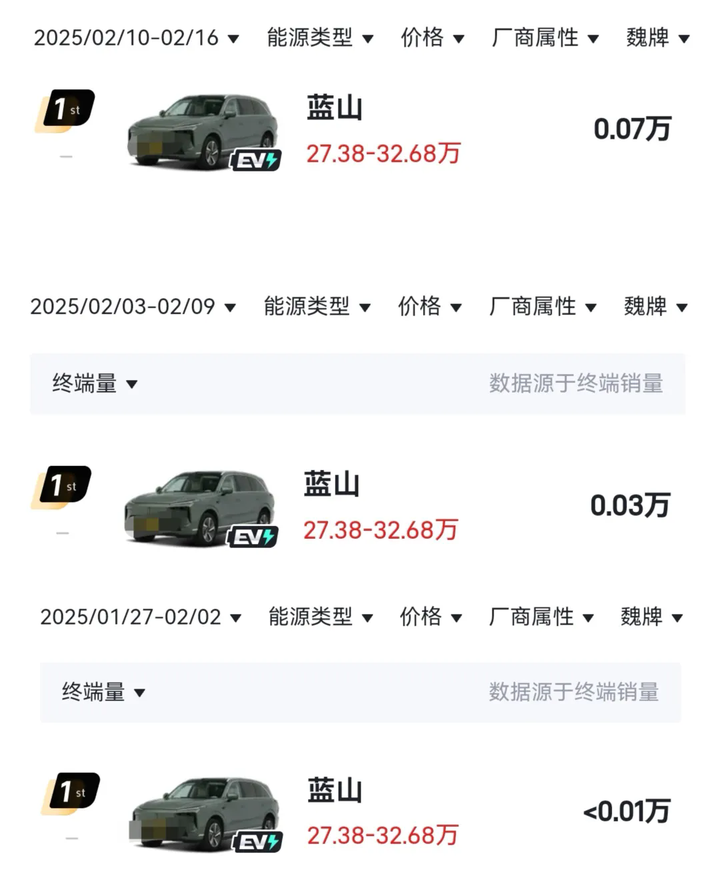This screenshot has width=720, height=892.
Task: Click the trend dash icon under the top rank badge
Action: 64,155
